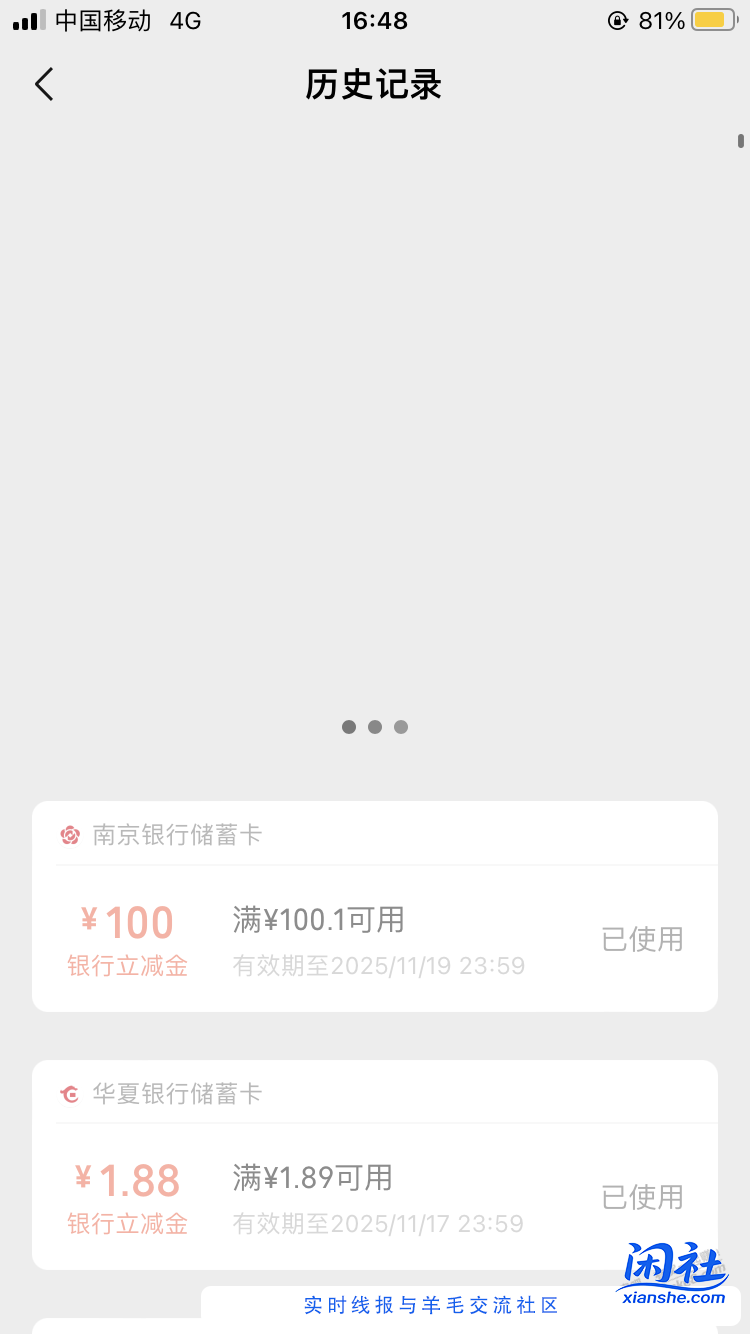
Task: Tap the 16:48 time display
Action: click(x=374, y=19)
